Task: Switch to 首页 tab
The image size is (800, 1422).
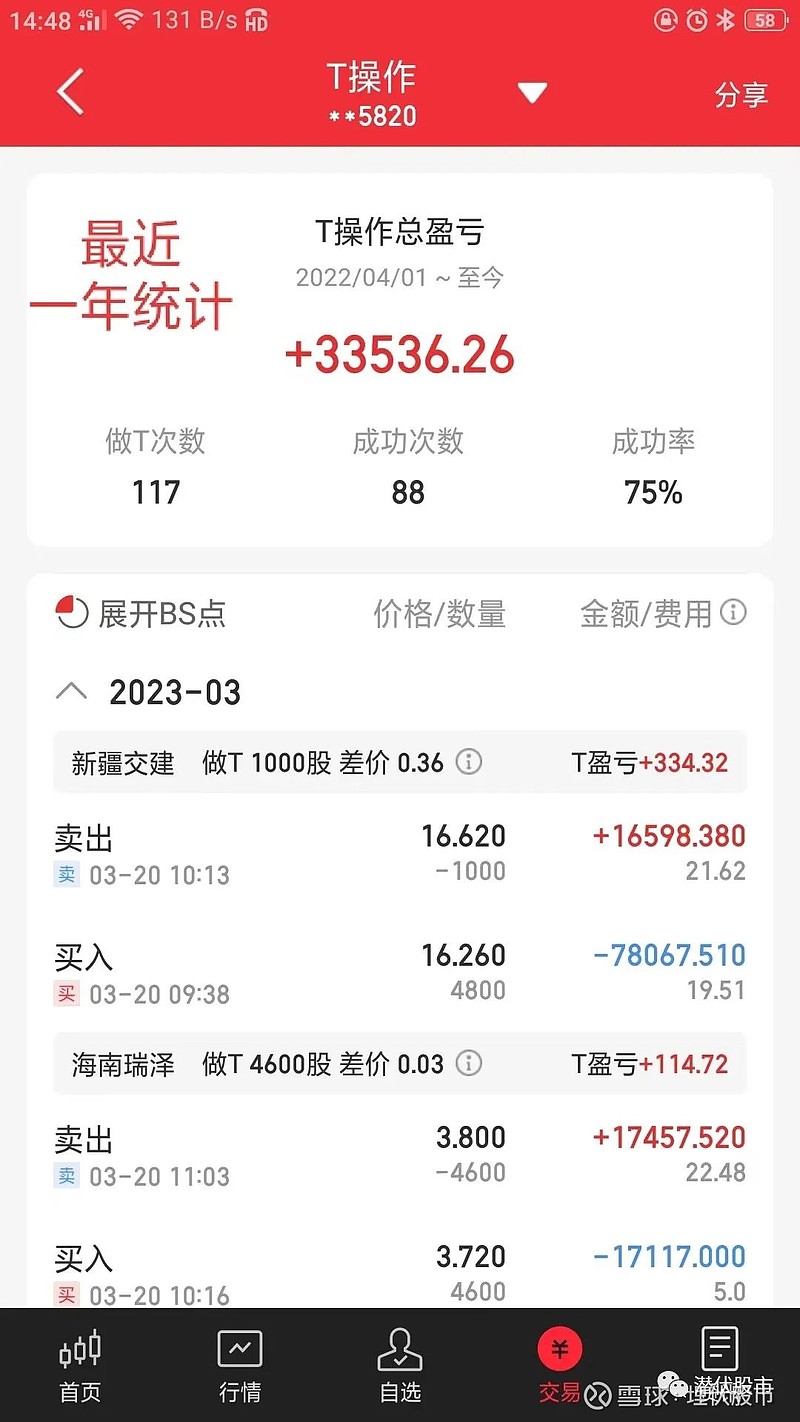Action: point(80,1365)
